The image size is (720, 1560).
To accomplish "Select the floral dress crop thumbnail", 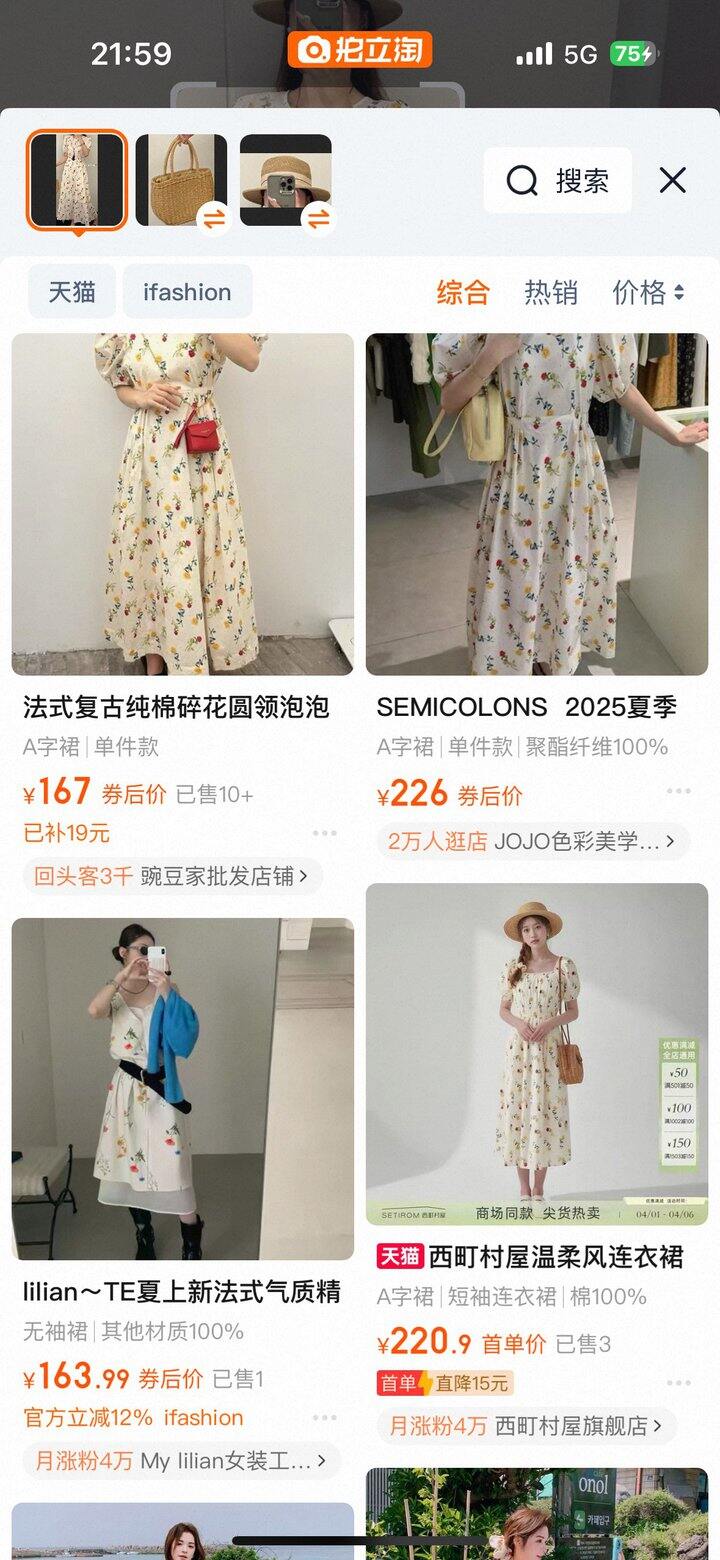I will (75, 180).
